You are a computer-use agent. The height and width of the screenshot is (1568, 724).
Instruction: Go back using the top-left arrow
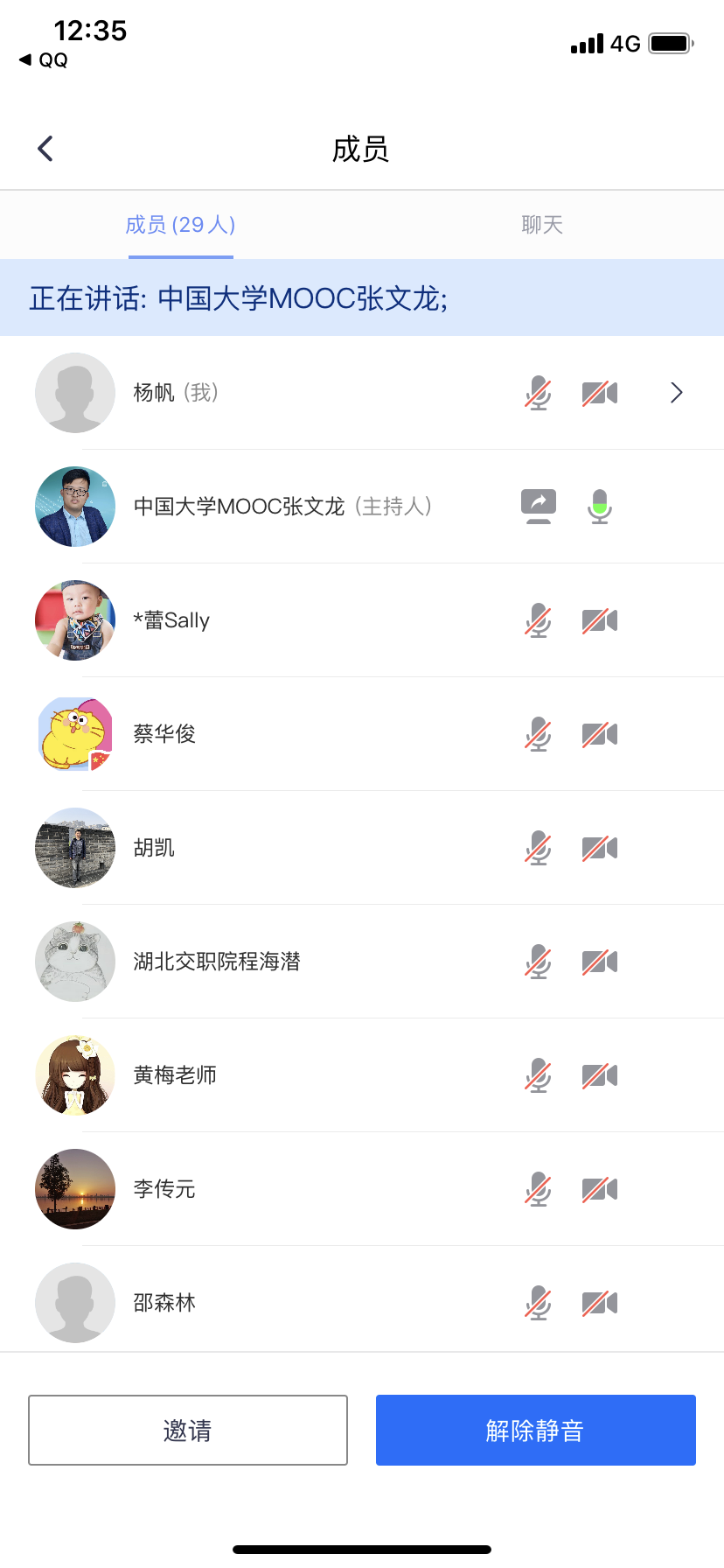[45, 149]
